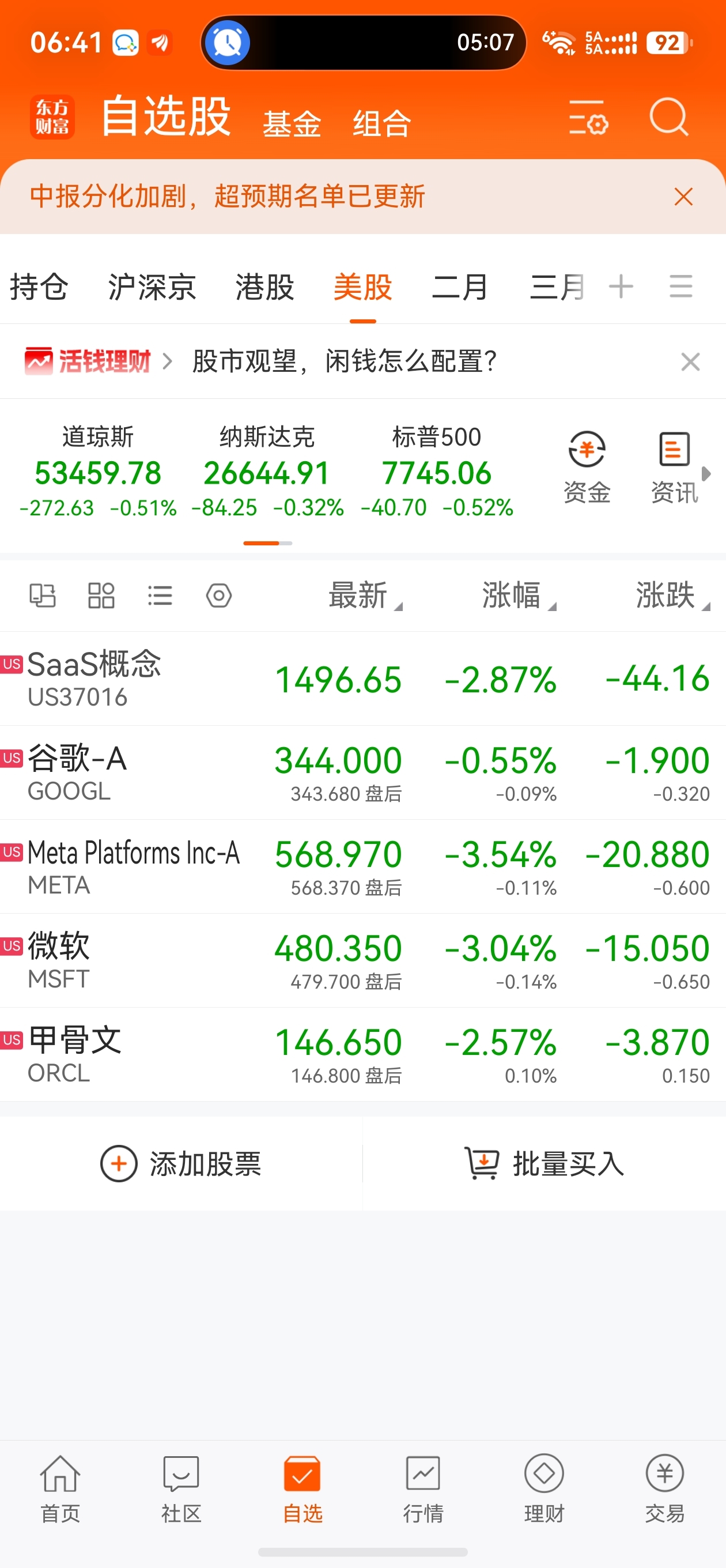
Task: Open the 微软 MSFT stock row
Action: click(362, 960)
